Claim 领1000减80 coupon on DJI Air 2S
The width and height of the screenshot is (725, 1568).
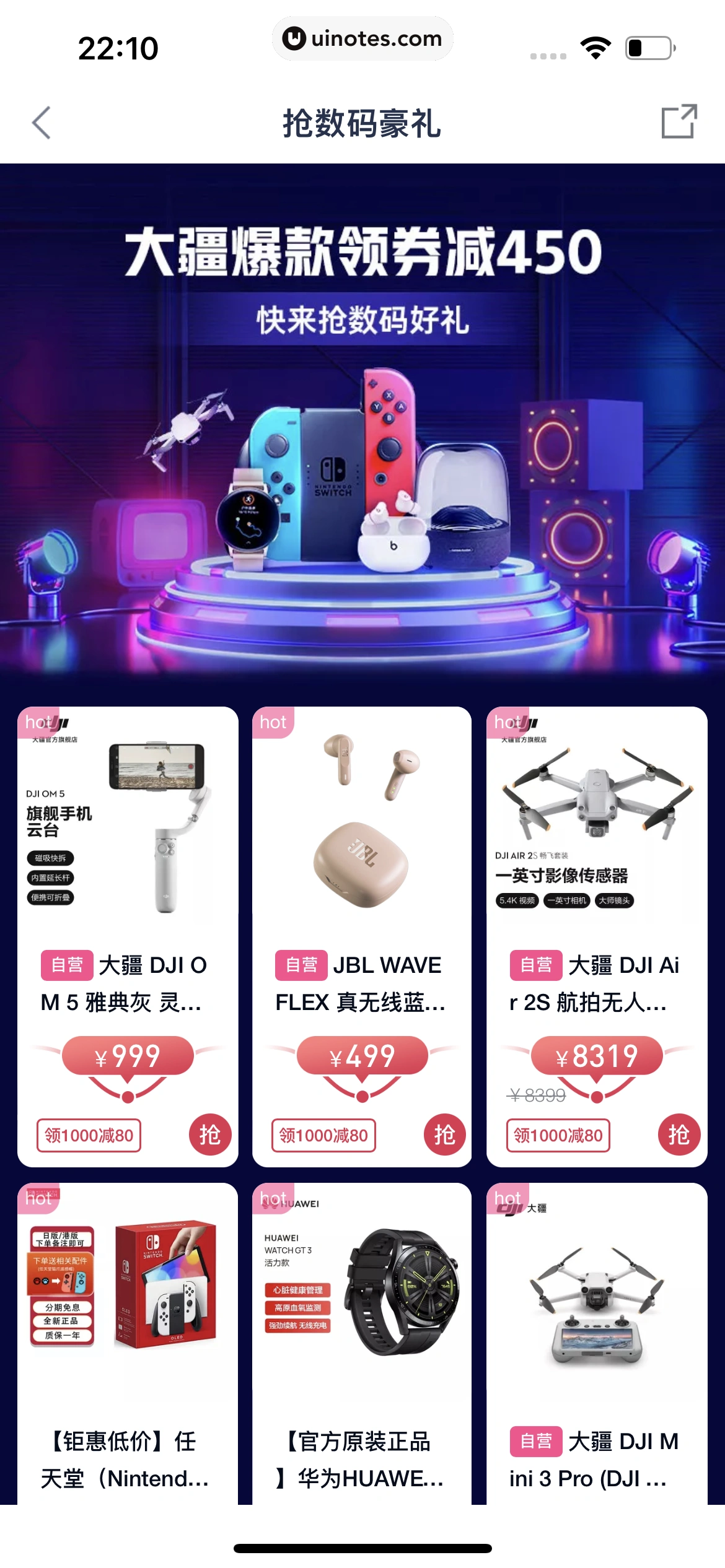coord(558,1135)
